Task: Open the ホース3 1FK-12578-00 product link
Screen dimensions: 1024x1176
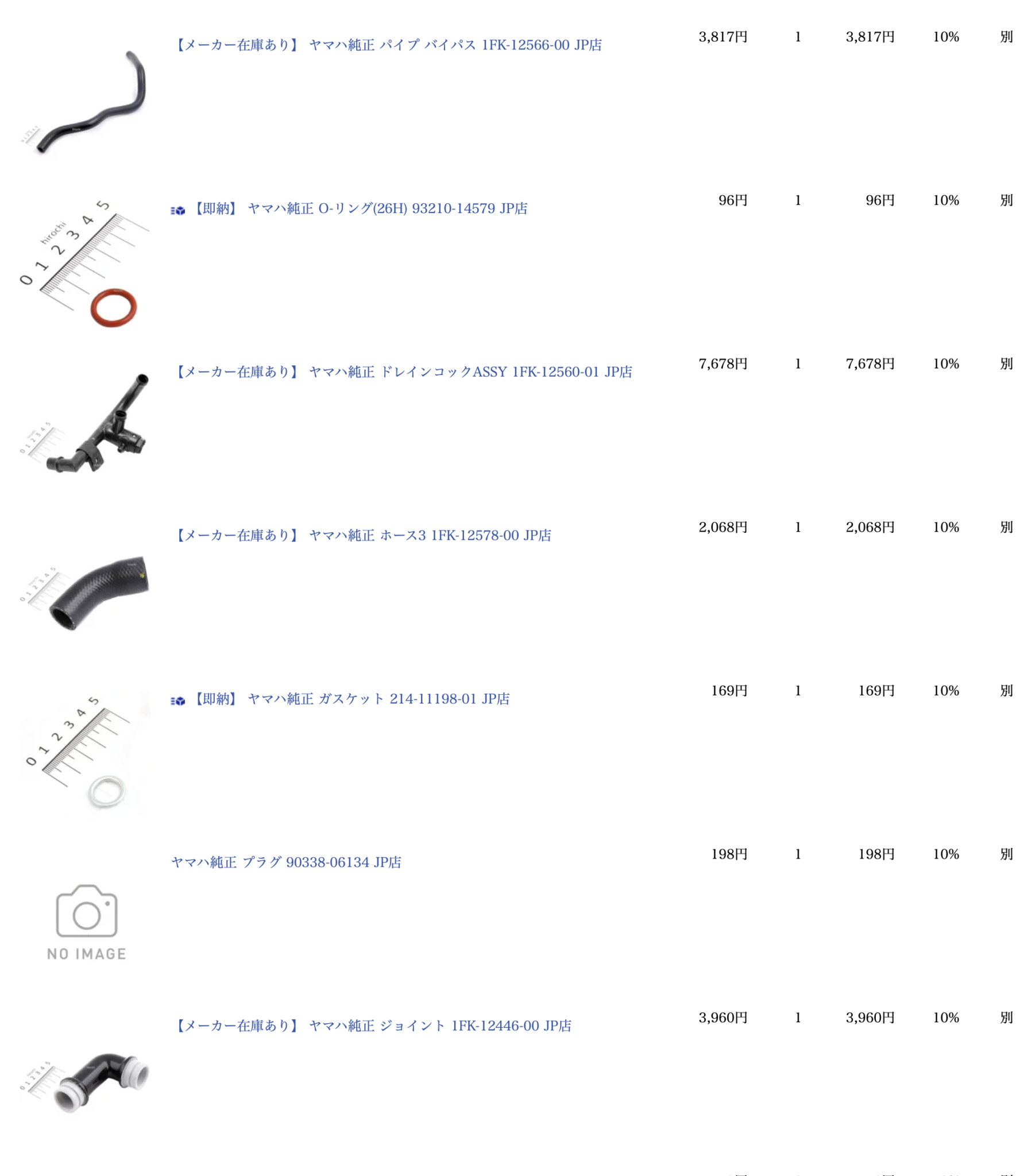Action: [x=362, y=535]
